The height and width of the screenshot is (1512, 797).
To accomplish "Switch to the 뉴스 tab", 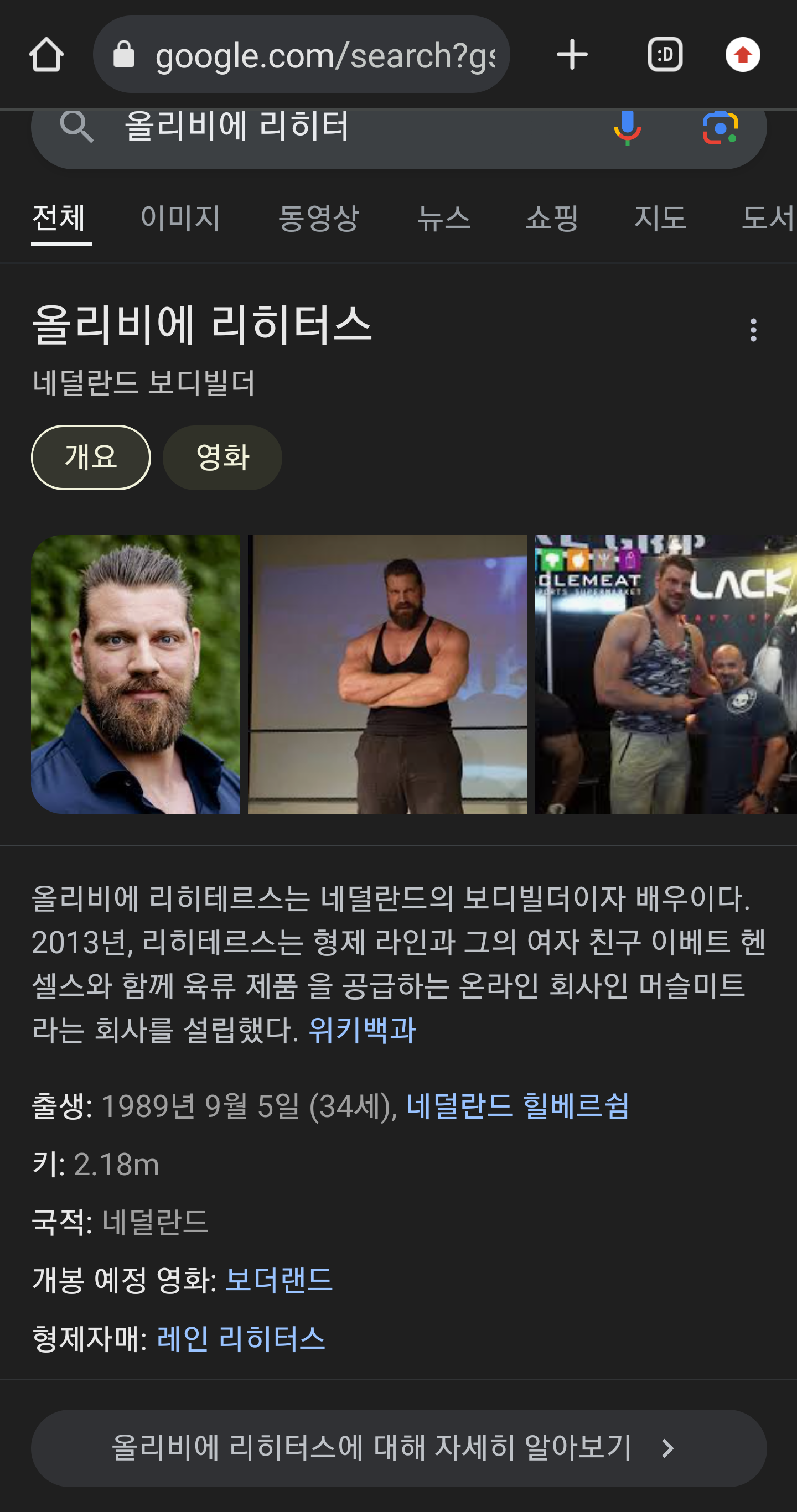I will pos(444,219).
